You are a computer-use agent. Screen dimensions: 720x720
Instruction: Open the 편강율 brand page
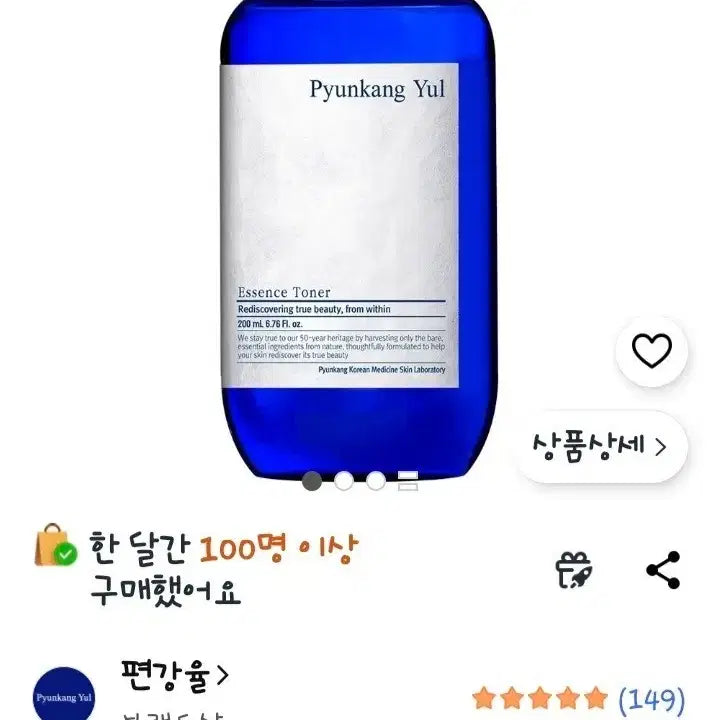coord(173,677)
